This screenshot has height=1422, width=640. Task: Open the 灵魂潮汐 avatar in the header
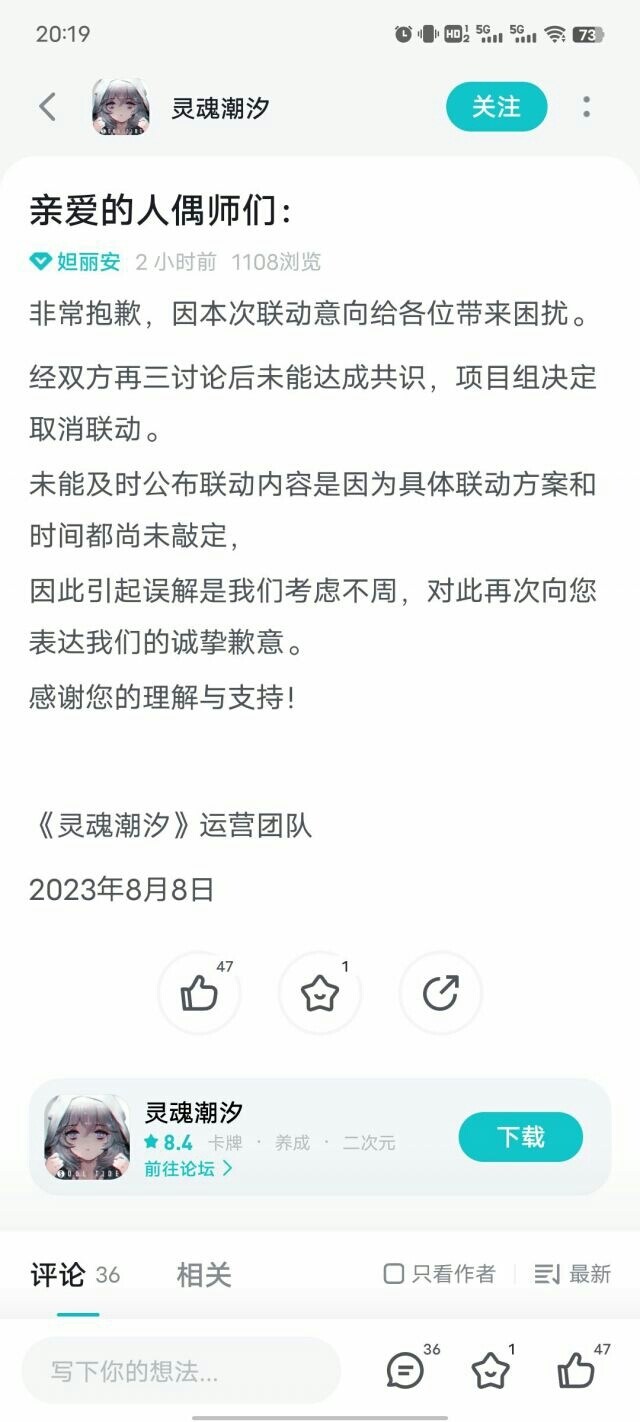pos(123,107)
